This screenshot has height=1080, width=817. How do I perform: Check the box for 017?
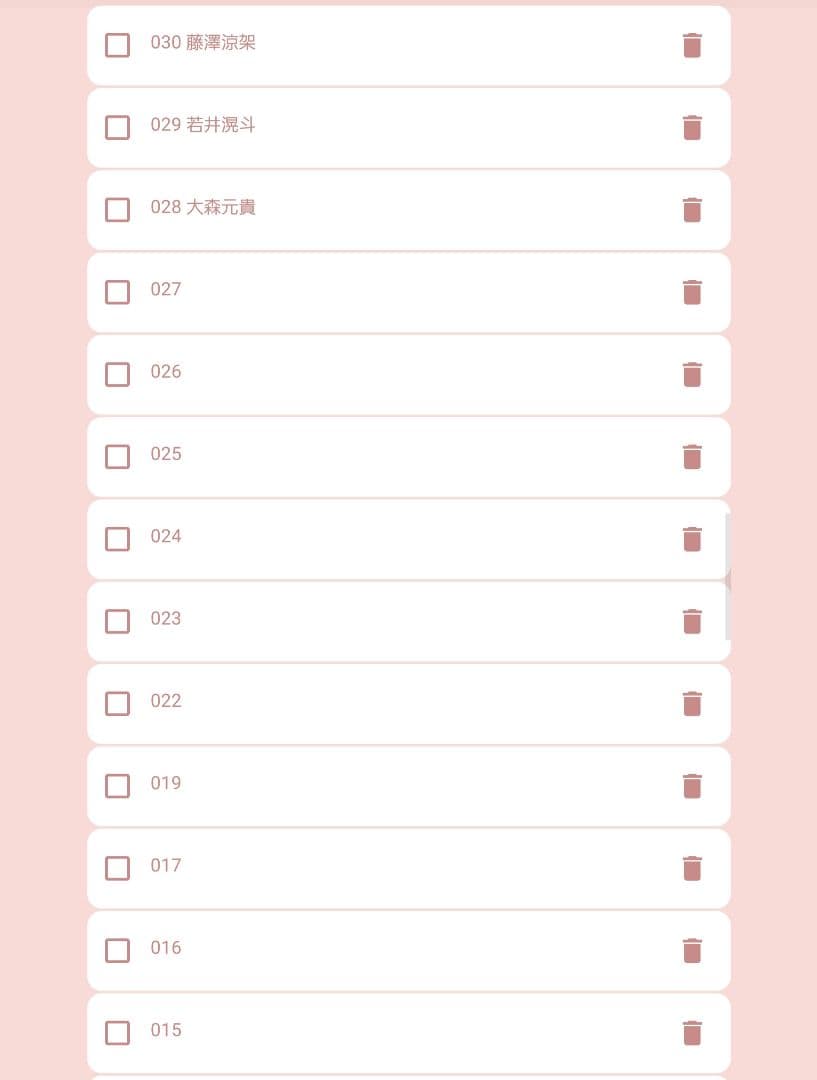117,868
